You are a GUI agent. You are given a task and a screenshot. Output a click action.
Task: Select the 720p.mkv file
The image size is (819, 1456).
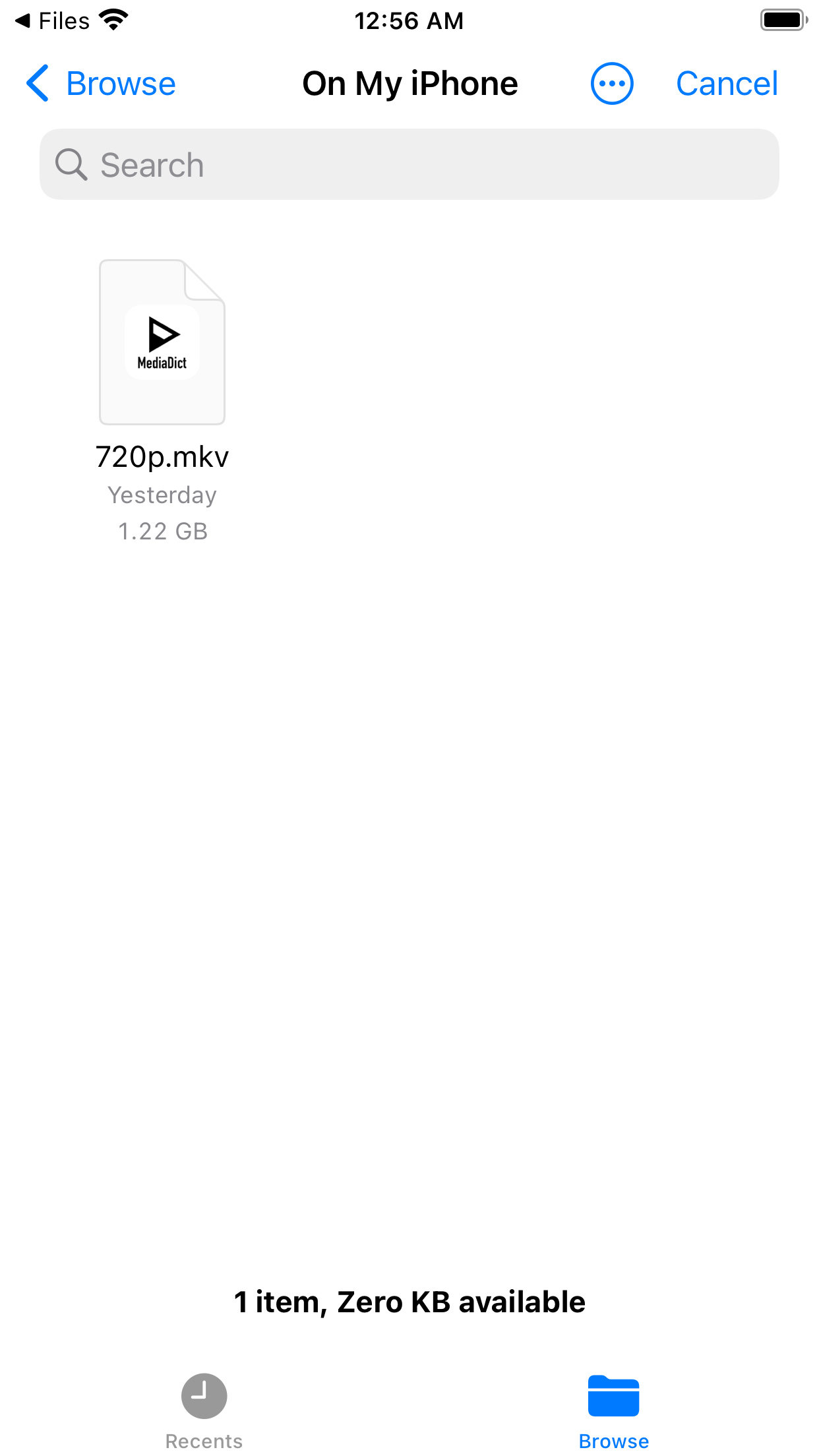click(x=162, y=343)
